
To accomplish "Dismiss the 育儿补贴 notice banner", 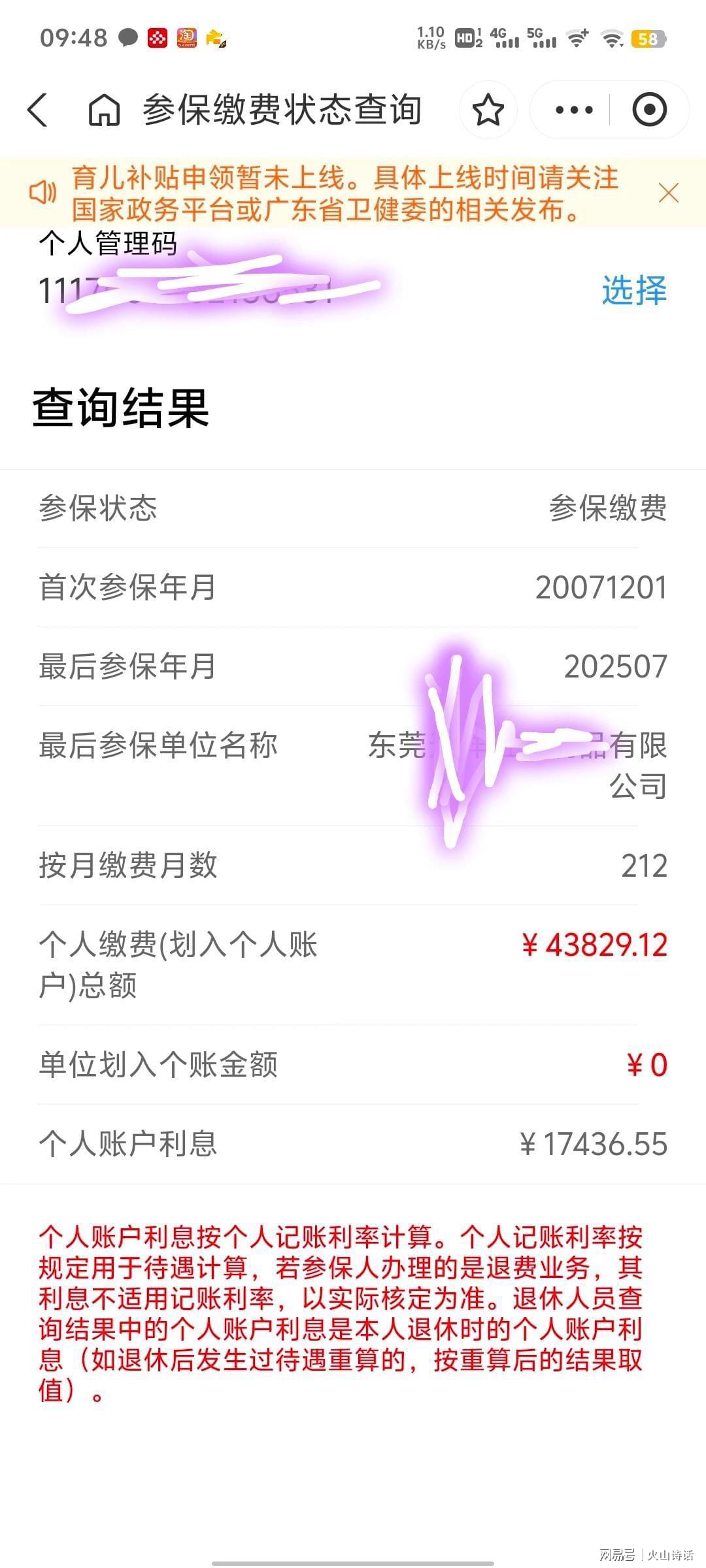I will pyautogui.click(x=668, y=193).
